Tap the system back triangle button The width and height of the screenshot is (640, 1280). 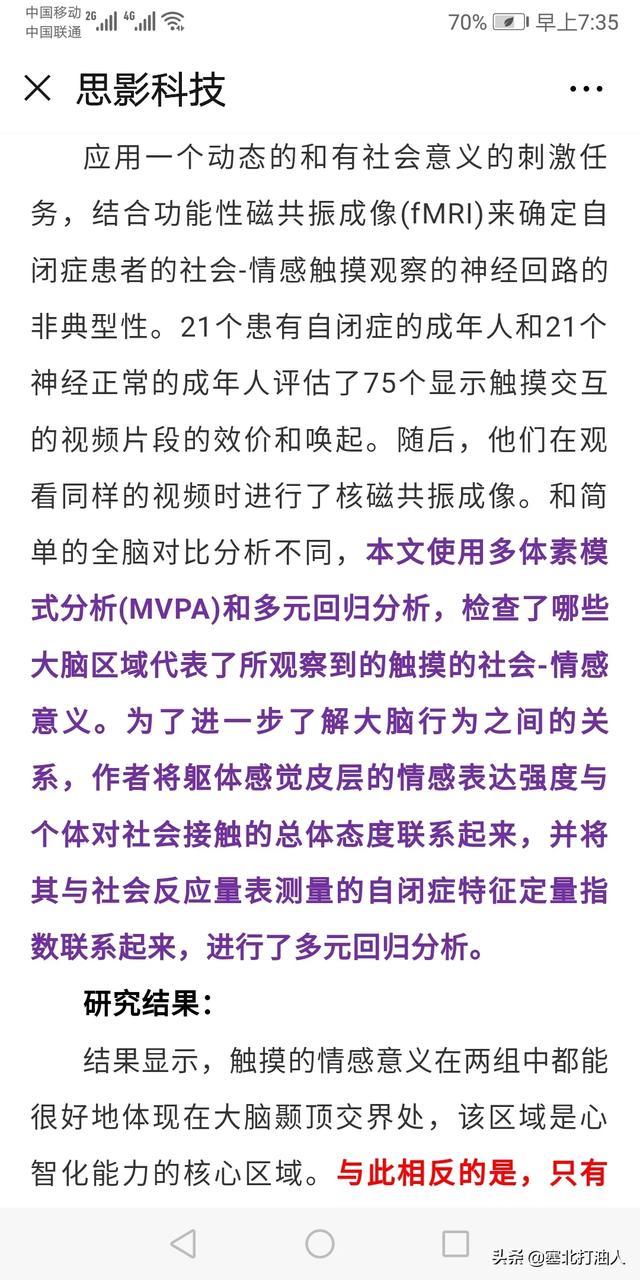[x=183, y=1243]
